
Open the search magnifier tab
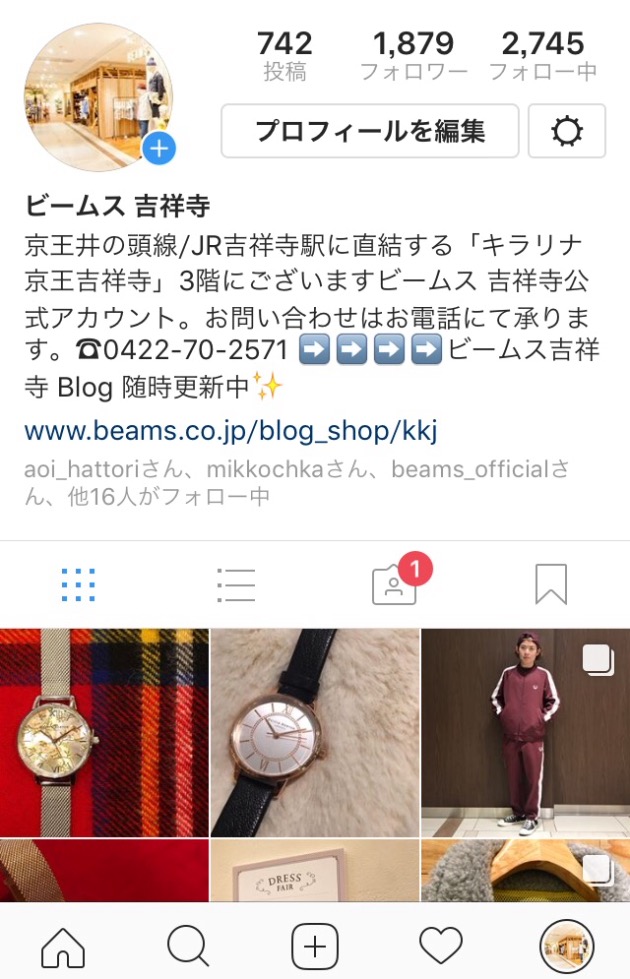coord(187,944)
